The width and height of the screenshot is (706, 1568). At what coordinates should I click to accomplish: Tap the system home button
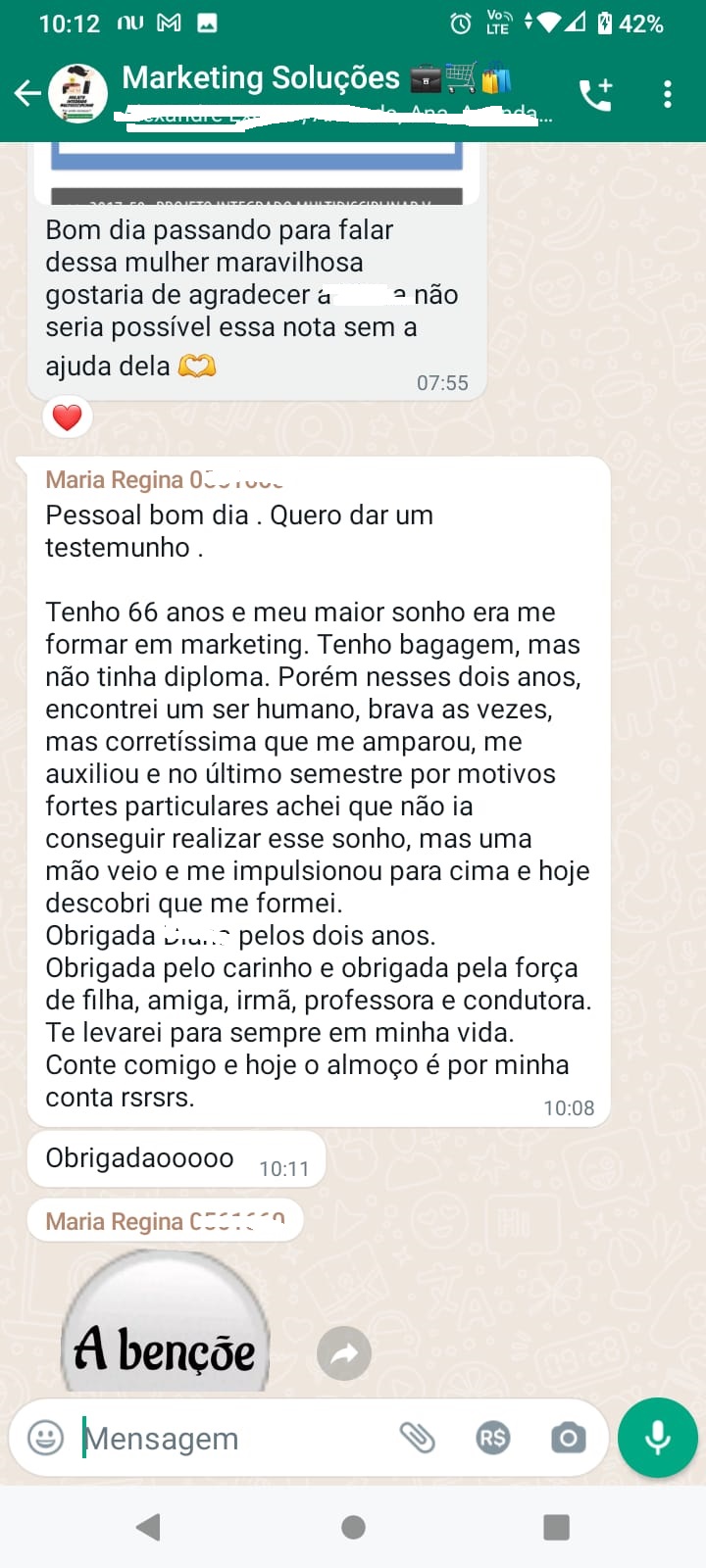pyautogui.click(x=353, y=1527)
